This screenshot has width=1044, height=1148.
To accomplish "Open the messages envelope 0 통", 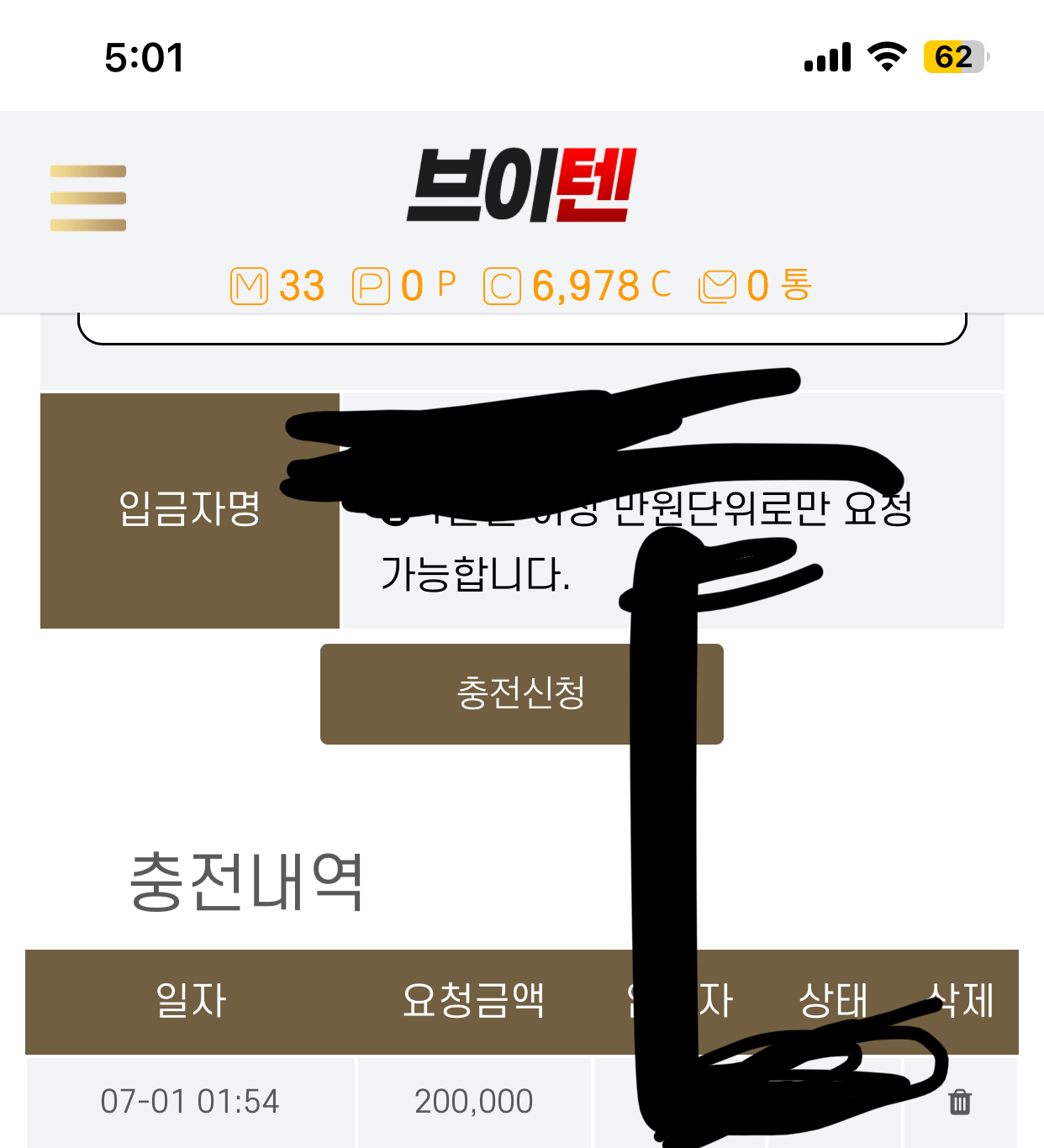I will click(756, 286).
